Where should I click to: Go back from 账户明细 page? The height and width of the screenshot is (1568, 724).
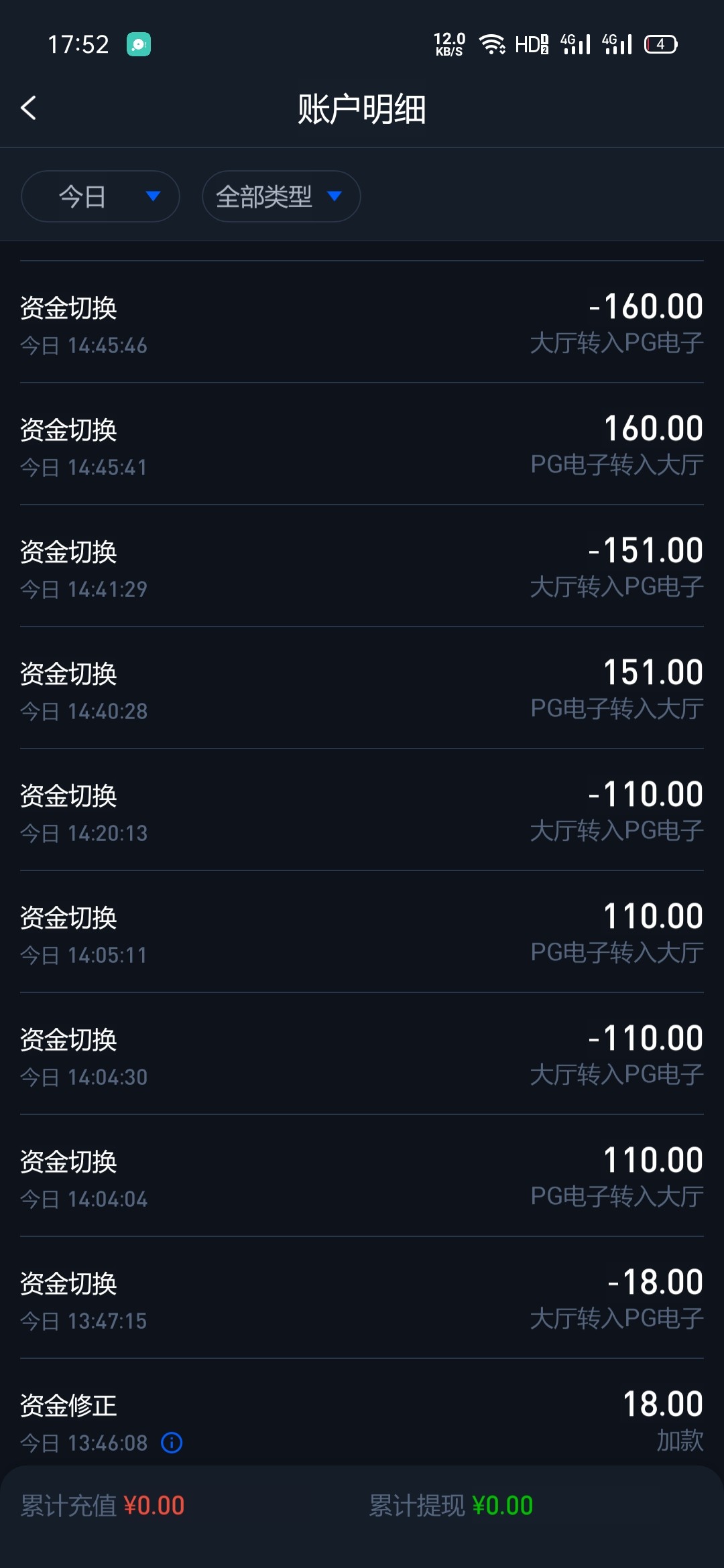(28, 108)
